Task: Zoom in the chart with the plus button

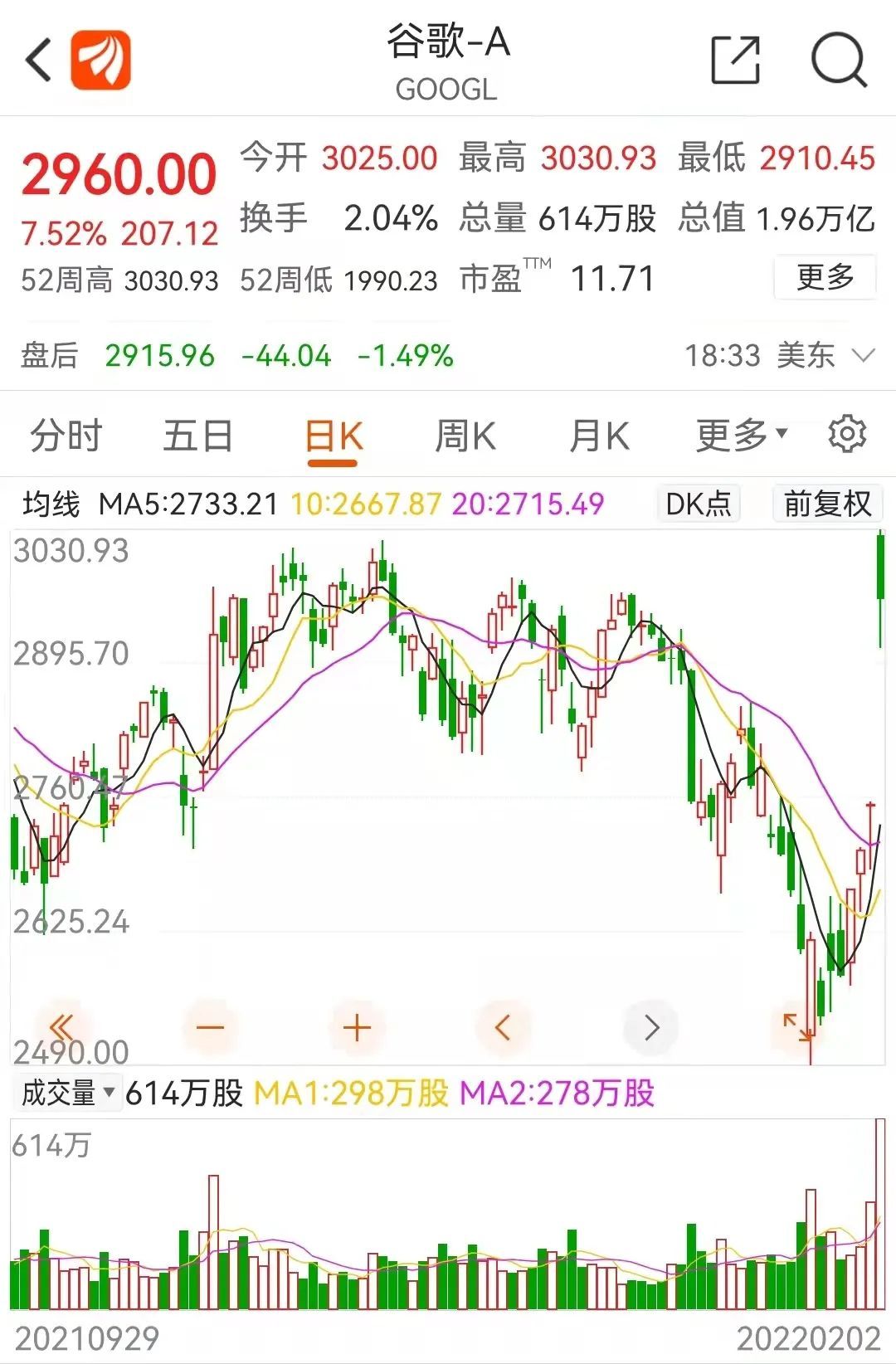Action: click(357, 1027)
